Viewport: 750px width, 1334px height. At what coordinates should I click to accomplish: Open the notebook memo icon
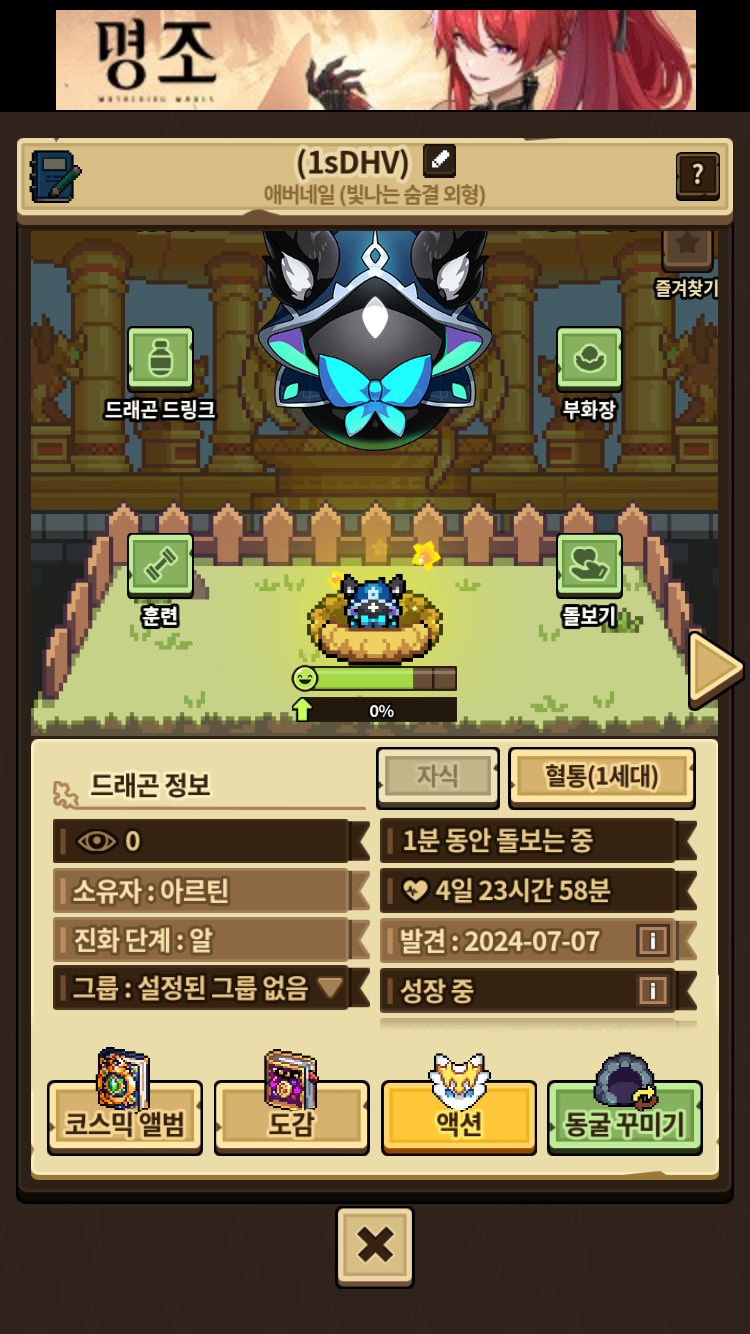click(55, 176)
